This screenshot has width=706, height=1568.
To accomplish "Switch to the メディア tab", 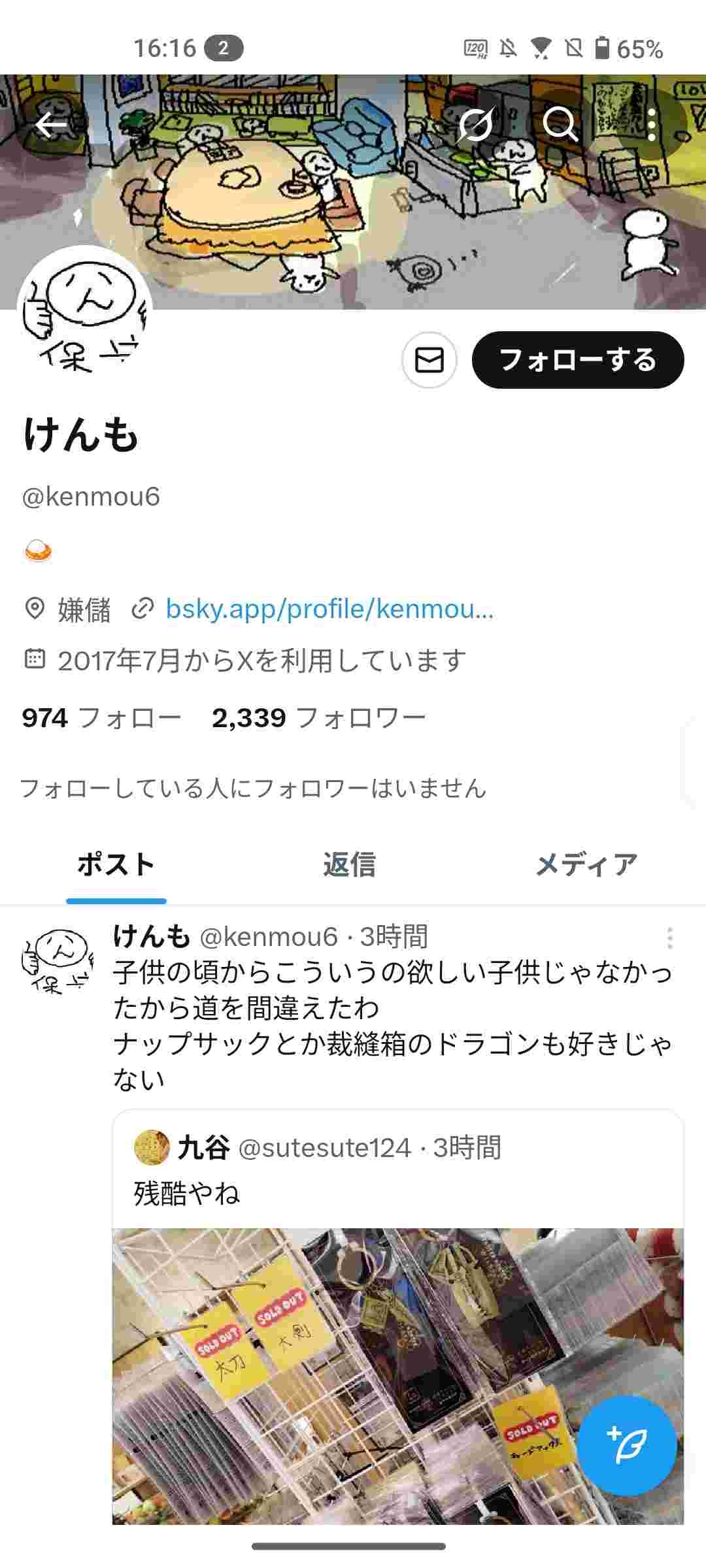I will [586, 864].
